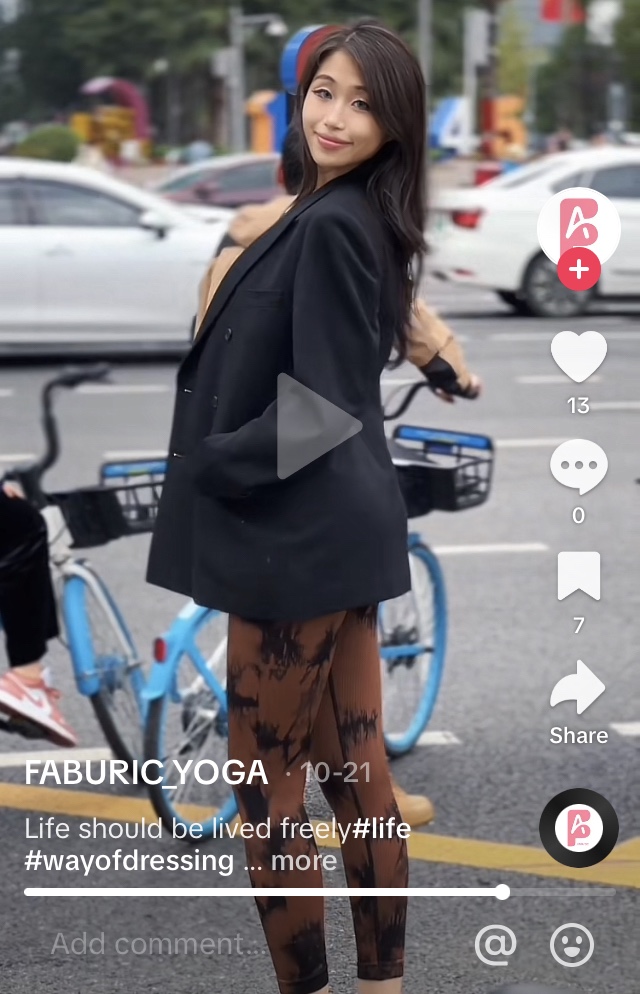Share this video
The image size is (640, 994).
[578, 690]
